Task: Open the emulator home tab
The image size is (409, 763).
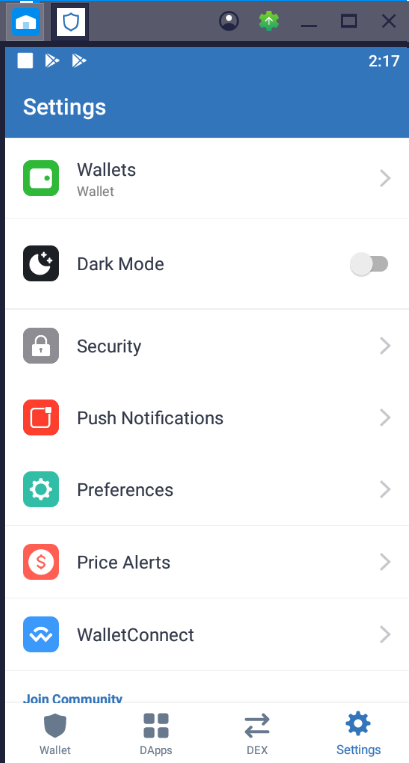Action: coord(25,22)
